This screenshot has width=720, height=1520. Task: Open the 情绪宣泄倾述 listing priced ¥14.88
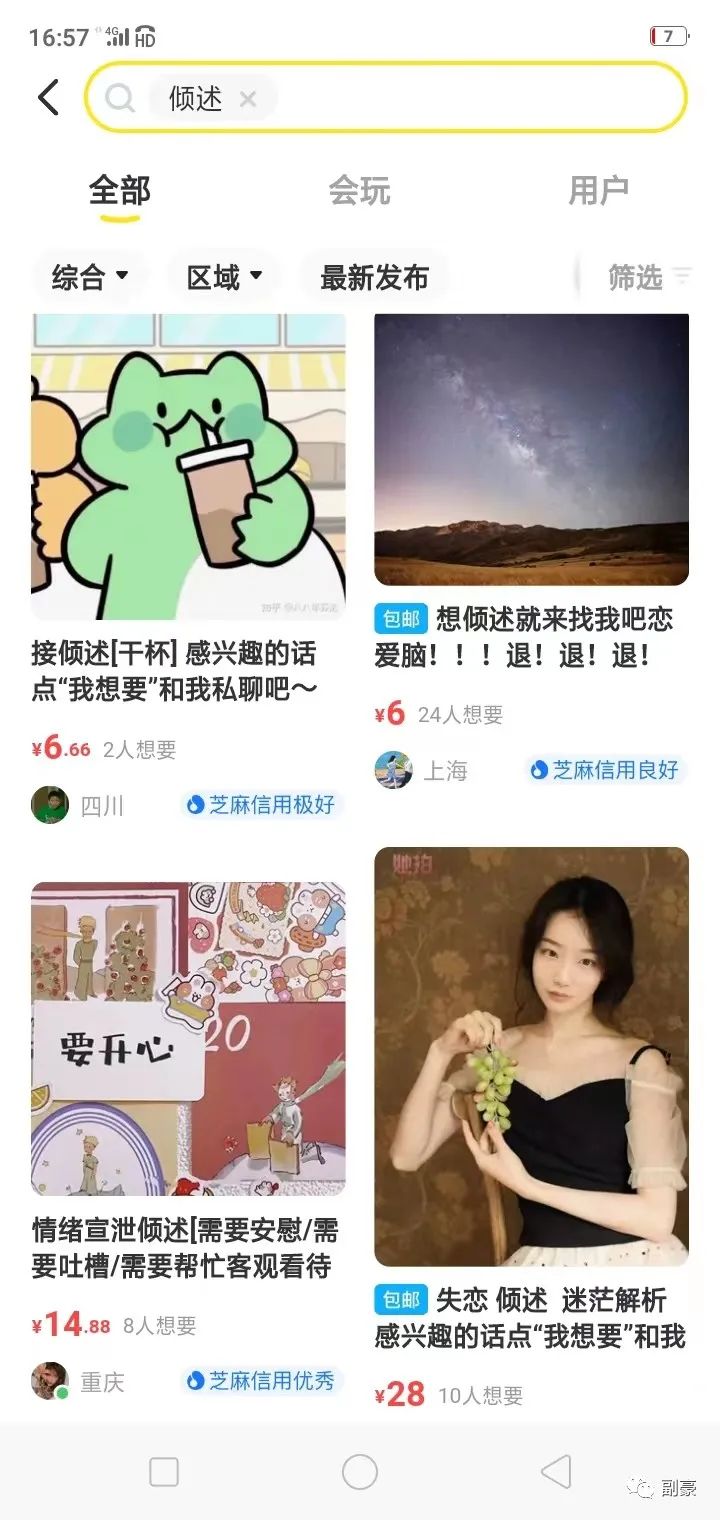pos(188,1038)
